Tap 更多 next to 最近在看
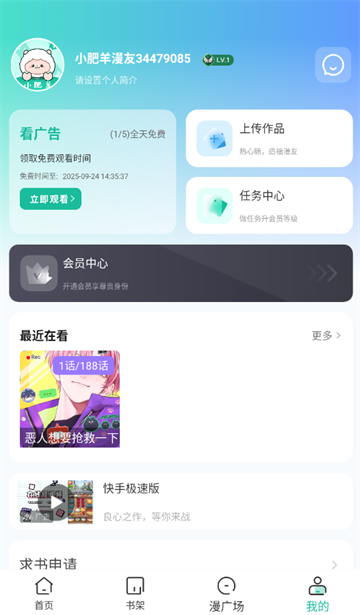The height and width of the screenshot is (615, 360). coord(326,335)
